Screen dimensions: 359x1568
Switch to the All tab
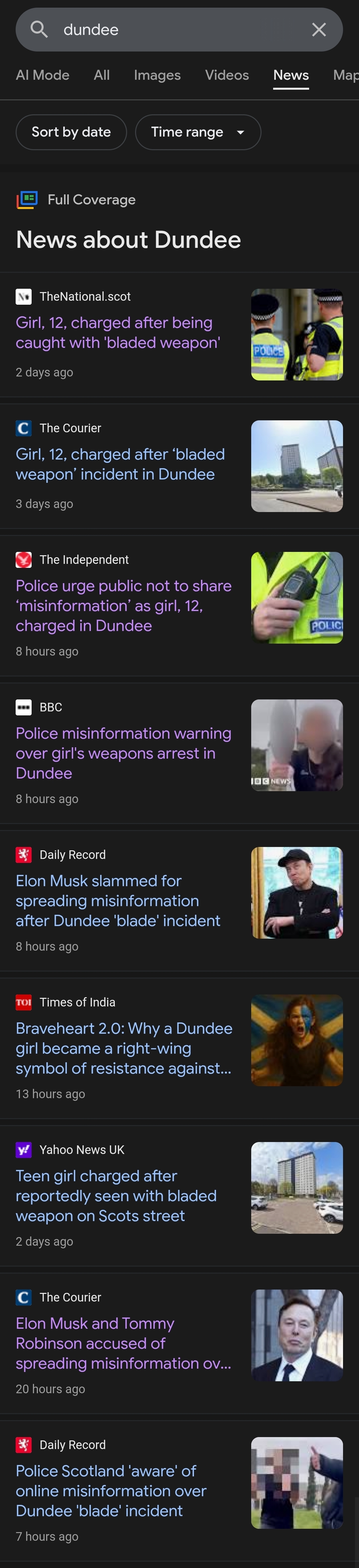[102, 75]
